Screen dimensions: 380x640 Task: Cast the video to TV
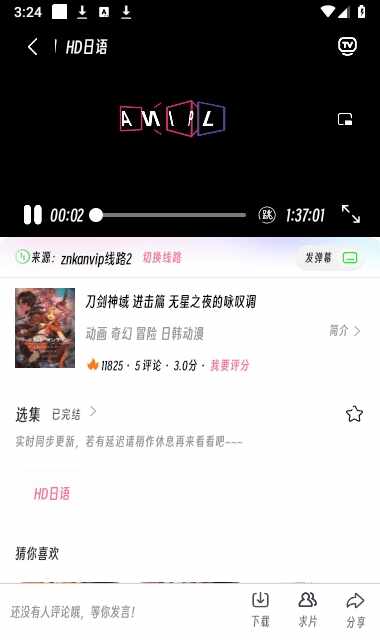pos(347,46)
